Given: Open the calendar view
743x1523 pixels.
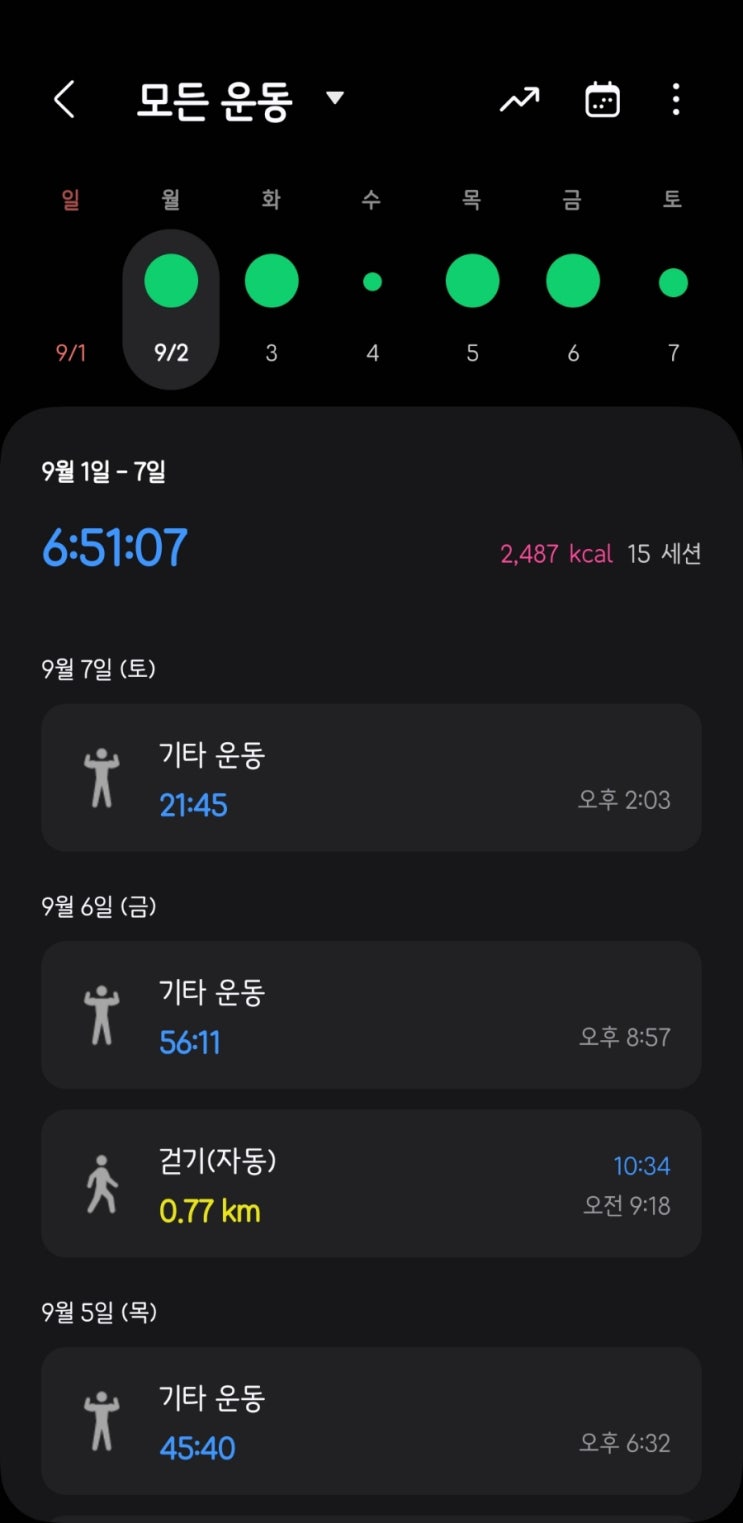Looking at the screenshot, I should (x=602, y=100).
